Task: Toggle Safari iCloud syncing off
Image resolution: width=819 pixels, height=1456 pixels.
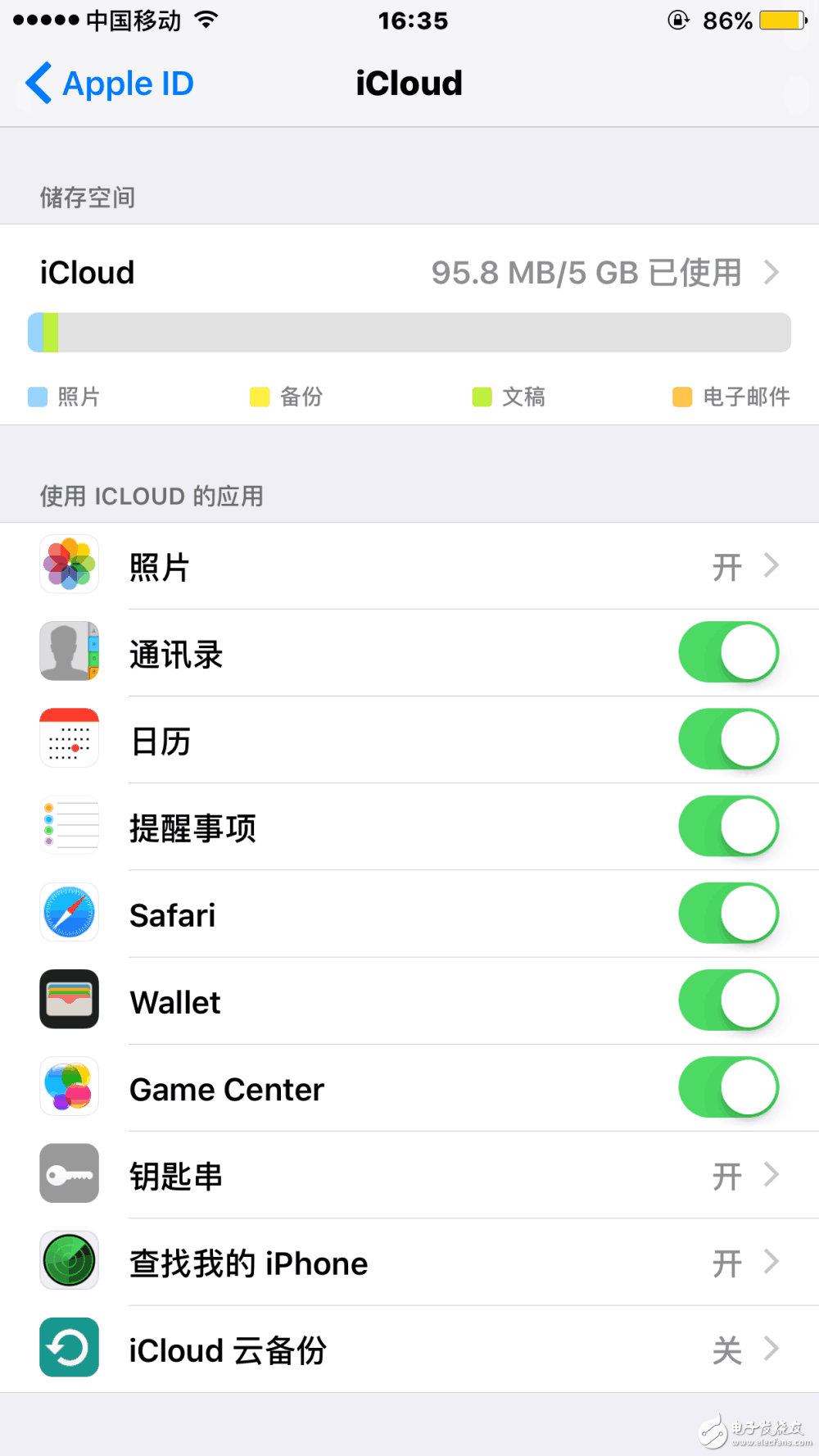Action: click(728, 912)
